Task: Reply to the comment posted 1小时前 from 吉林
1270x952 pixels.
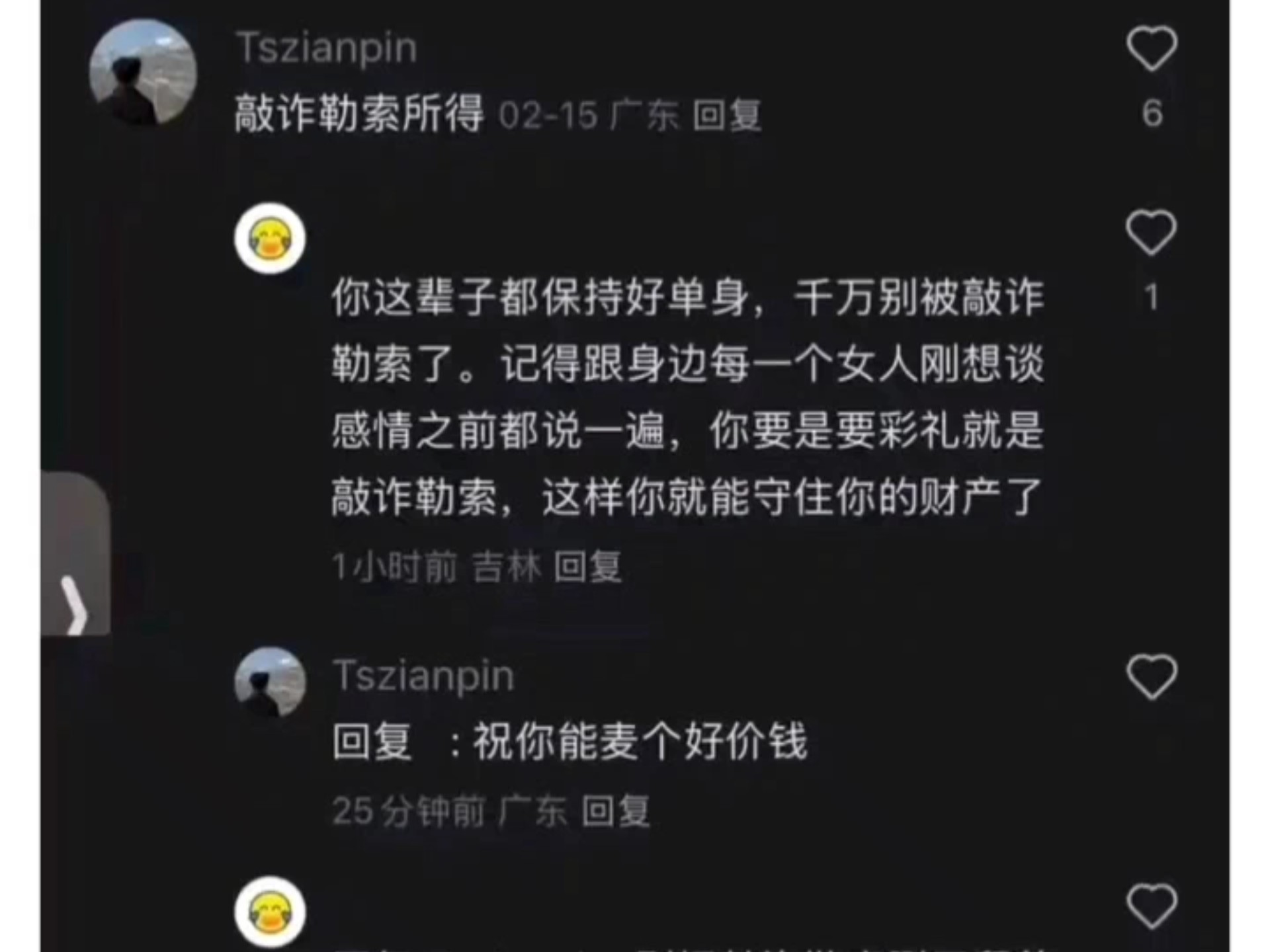Action: (x=587, y=567)
